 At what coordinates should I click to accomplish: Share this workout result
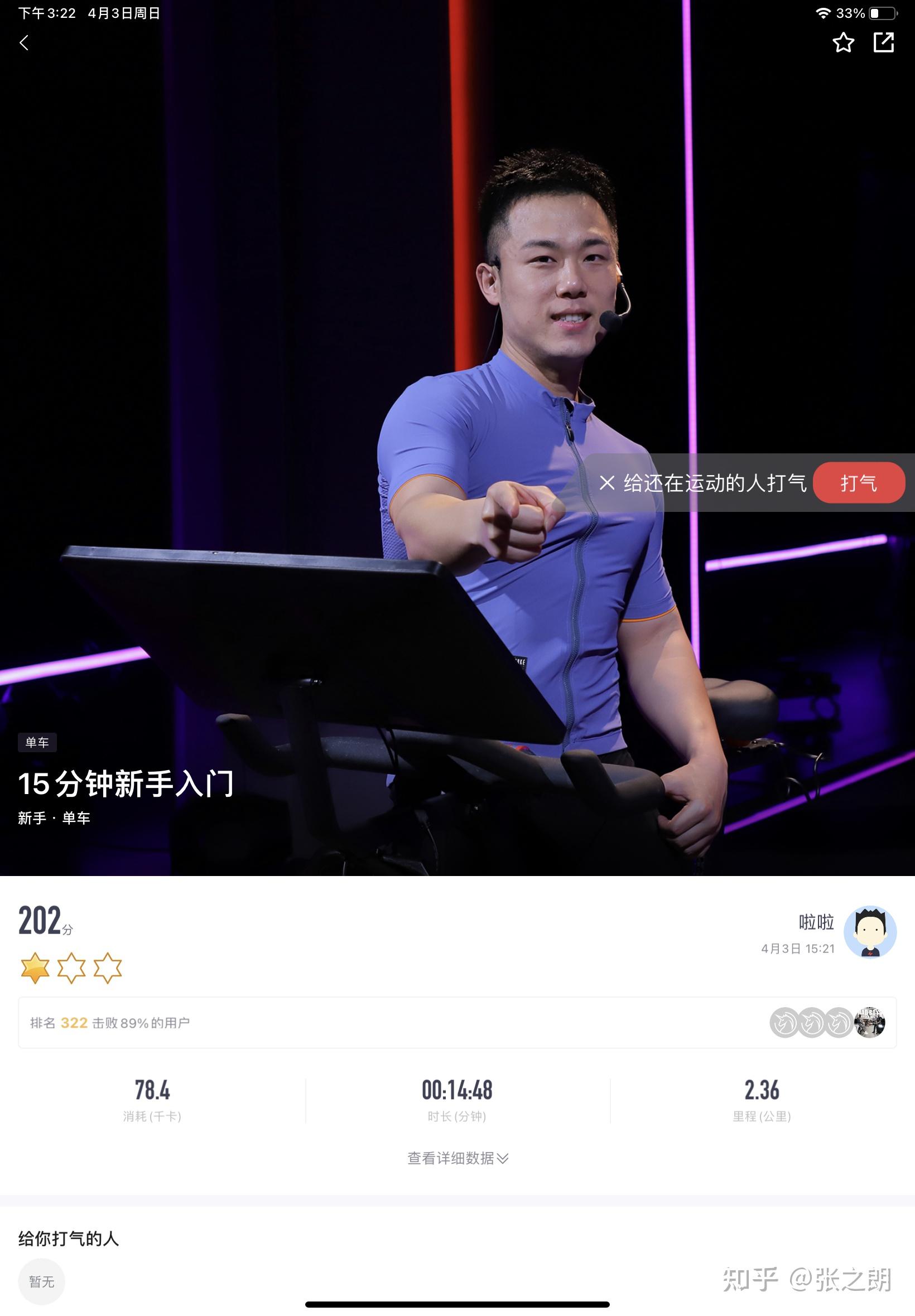point(883,42)
